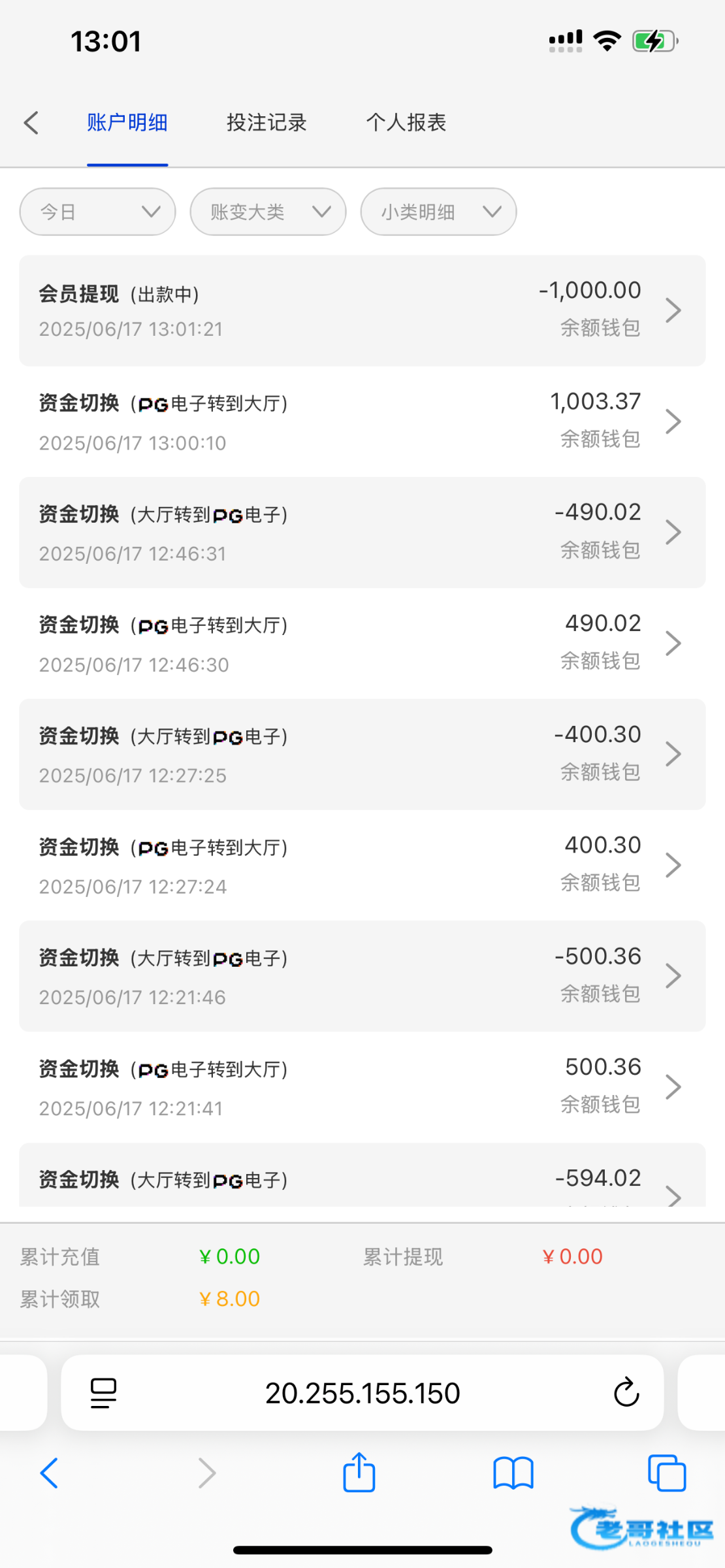Switch to the 个人报表 tab
The height and width of the screenshot is (1568, 725).
click(406, 123)
